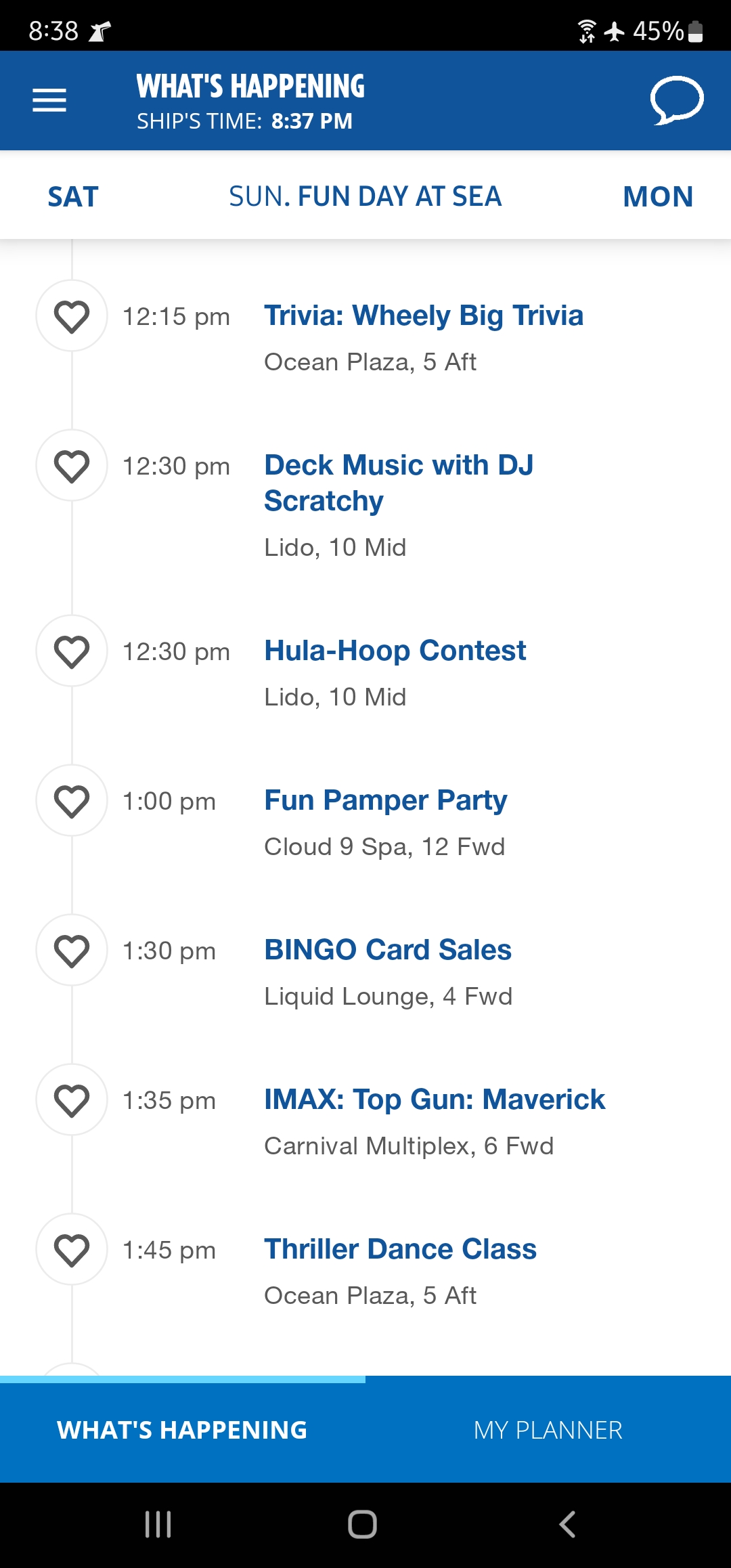Viewport: 731px width, 1568px height.
Task: Switch to the MON schedule
Action: (x=658, y=197)
